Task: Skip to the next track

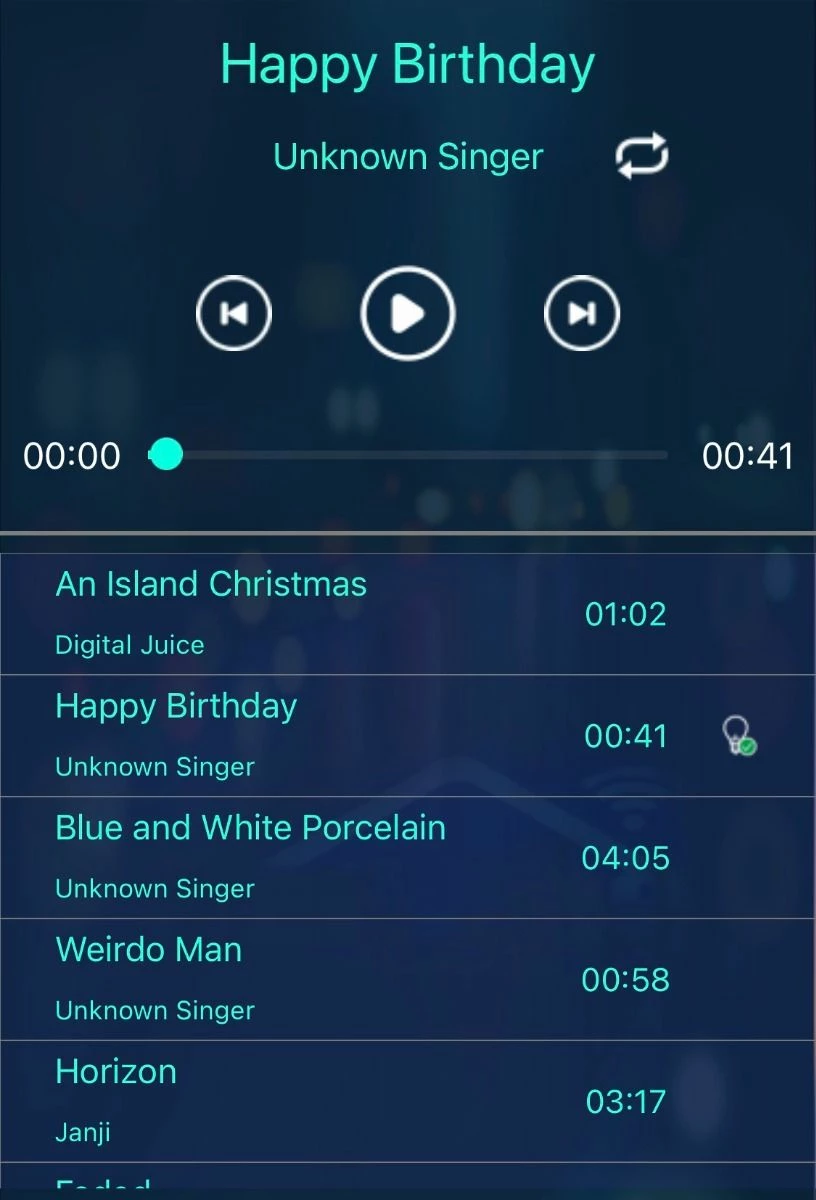Action: [581, 314]
